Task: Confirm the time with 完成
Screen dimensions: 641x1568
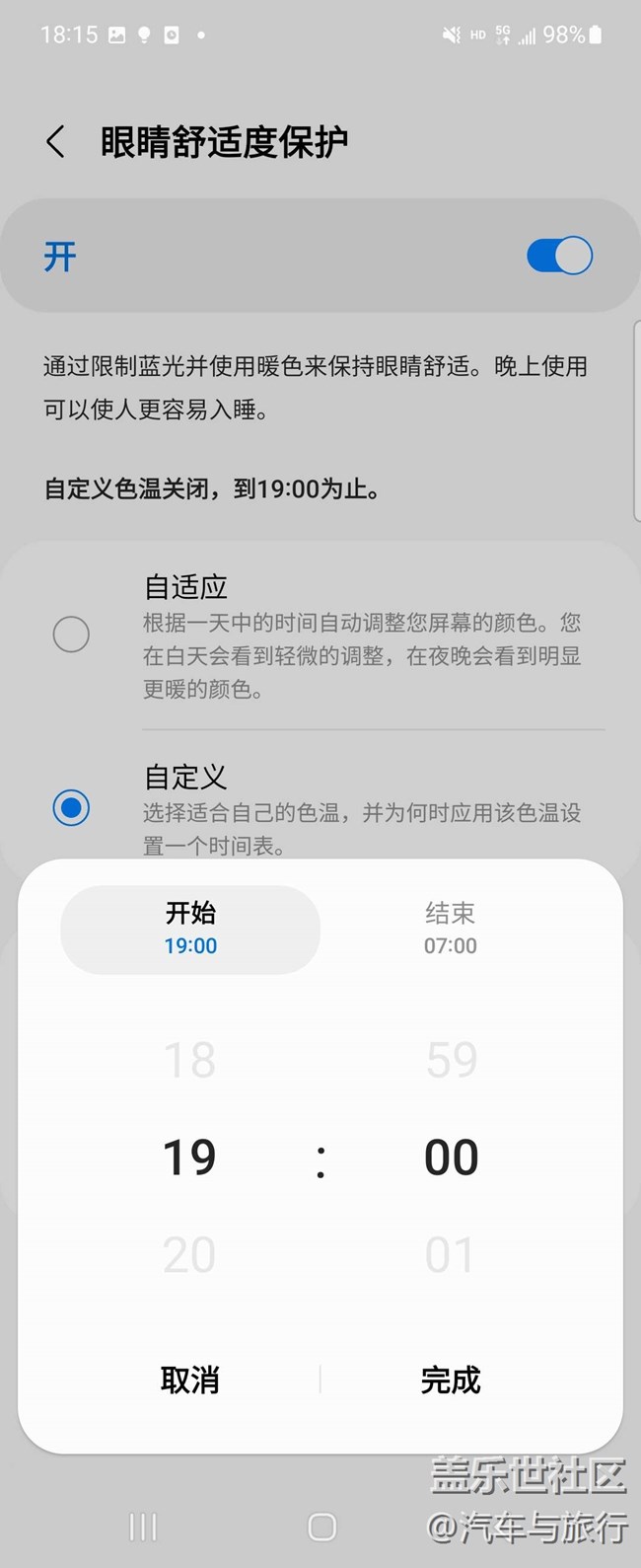Action: (451, 1380)
